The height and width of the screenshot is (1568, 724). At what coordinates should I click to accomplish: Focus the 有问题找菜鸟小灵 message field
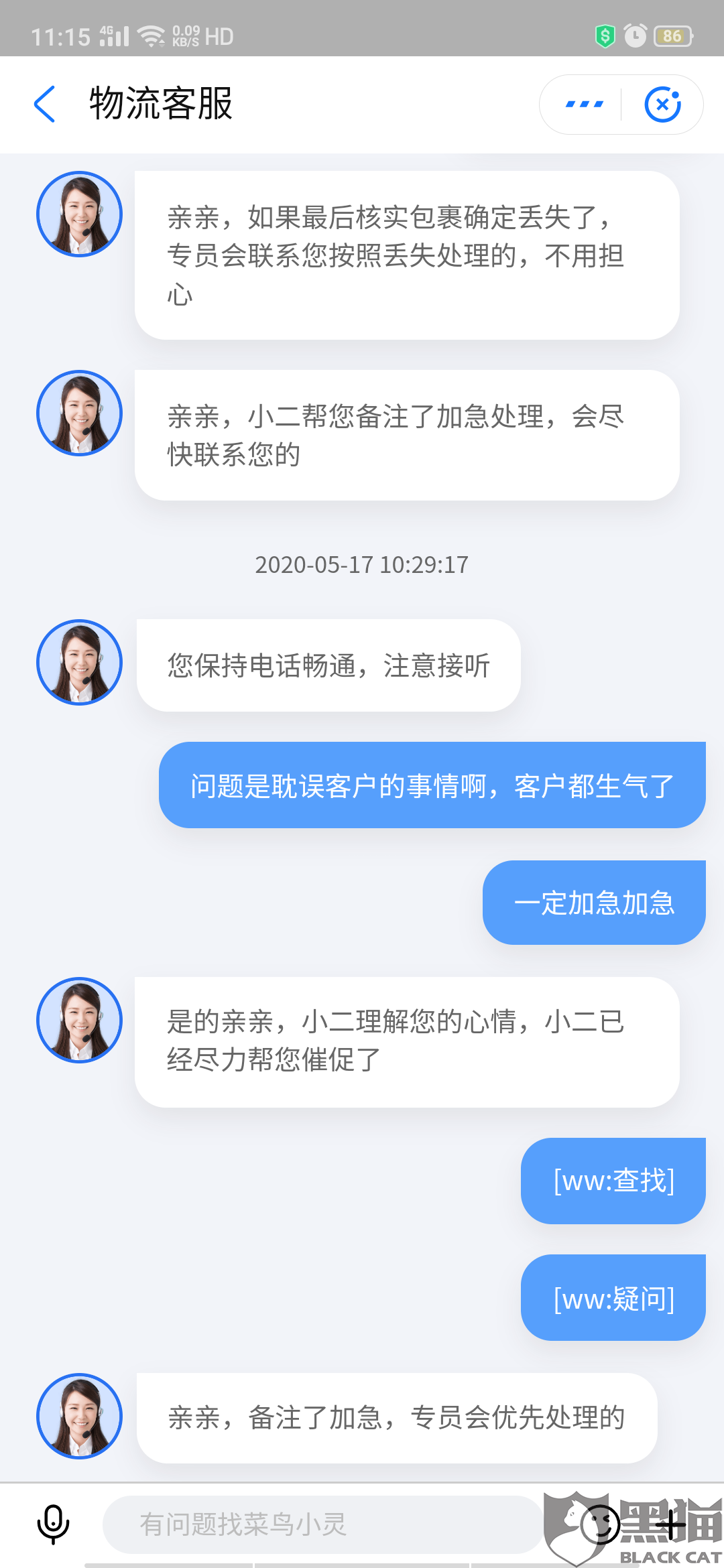[322, 1524]
